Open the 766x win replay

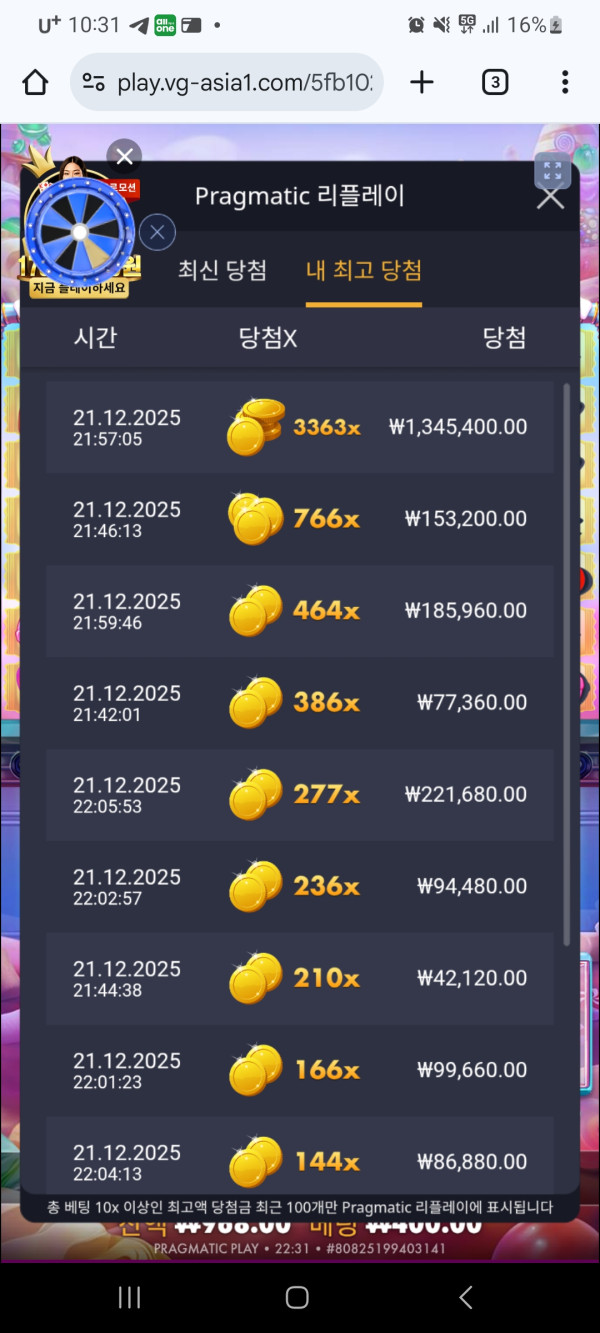tap(300, 519)
